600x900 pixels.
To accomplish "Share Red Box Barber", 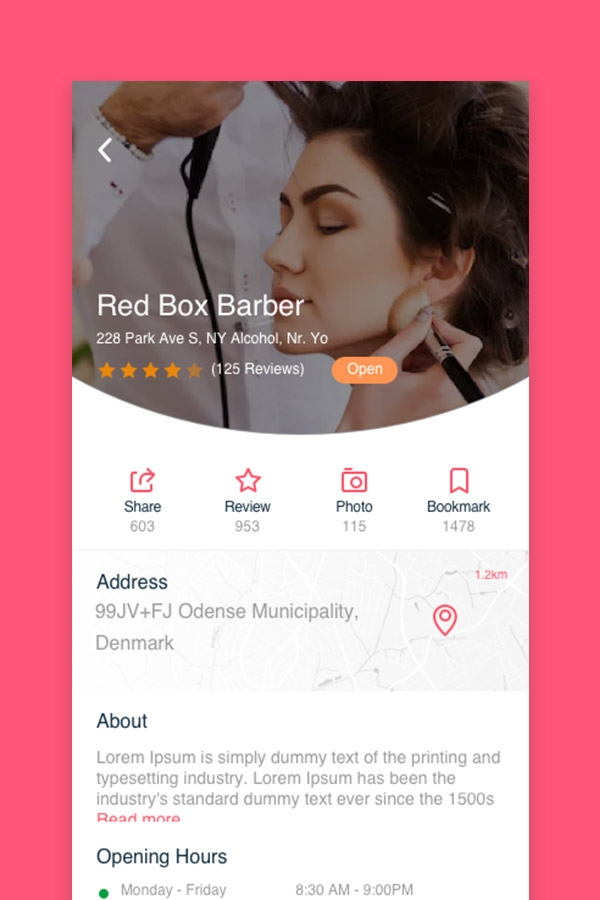I will pos(142,481).
